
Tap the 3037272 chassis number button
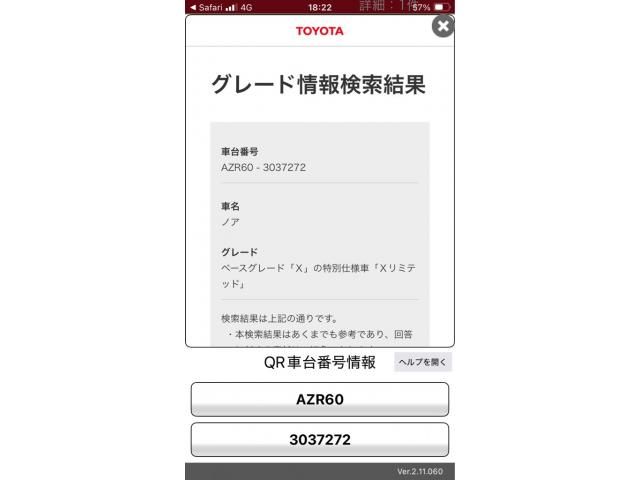point(320,439)
